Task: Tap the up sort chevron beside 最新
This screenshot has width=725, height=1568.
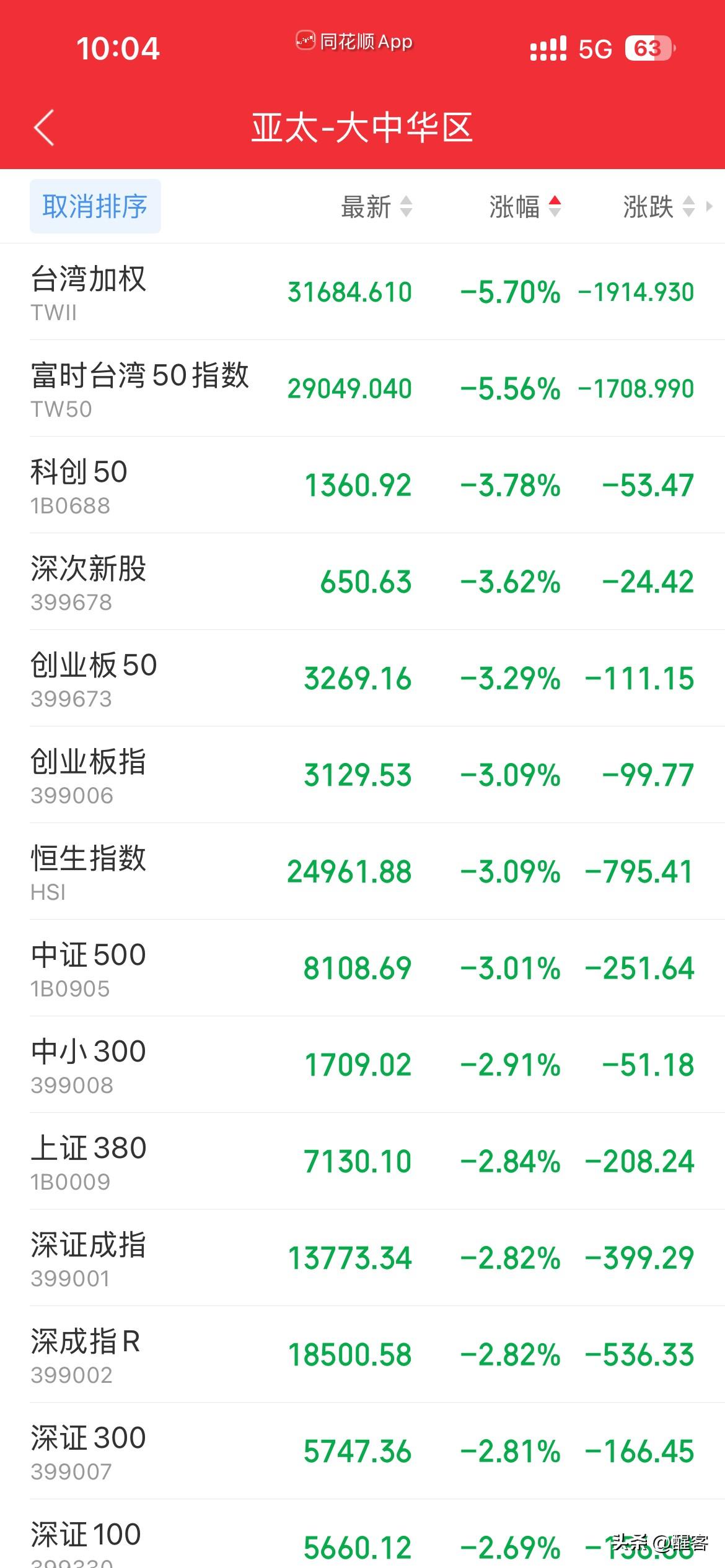Action: [x=407, y=202]
